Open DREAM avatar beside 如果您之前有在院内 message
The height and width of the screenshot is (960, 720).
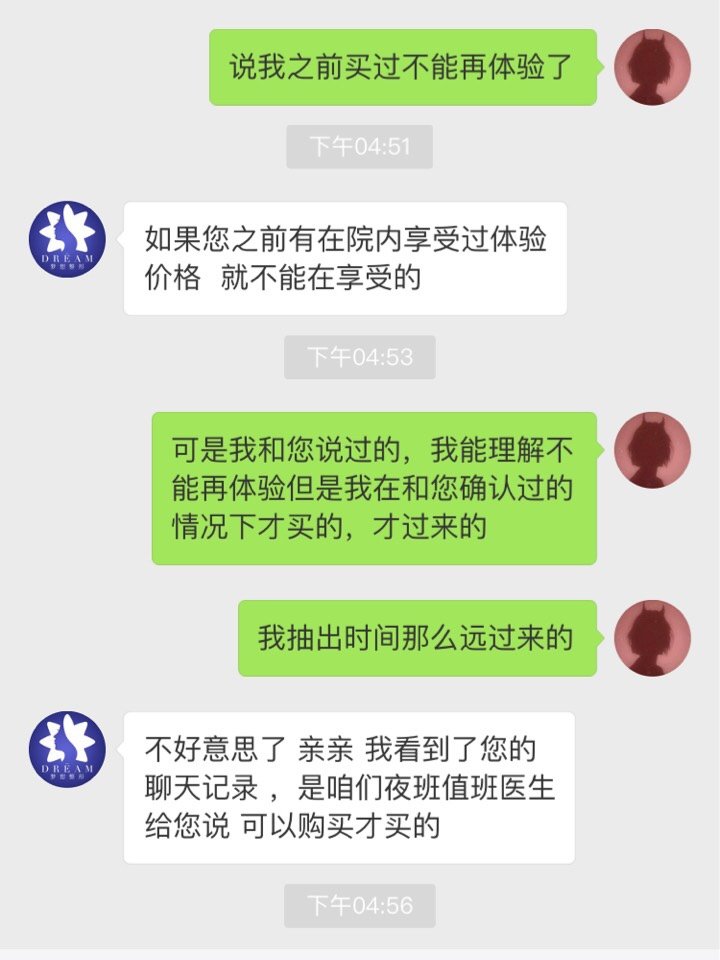tap(67, 240)
